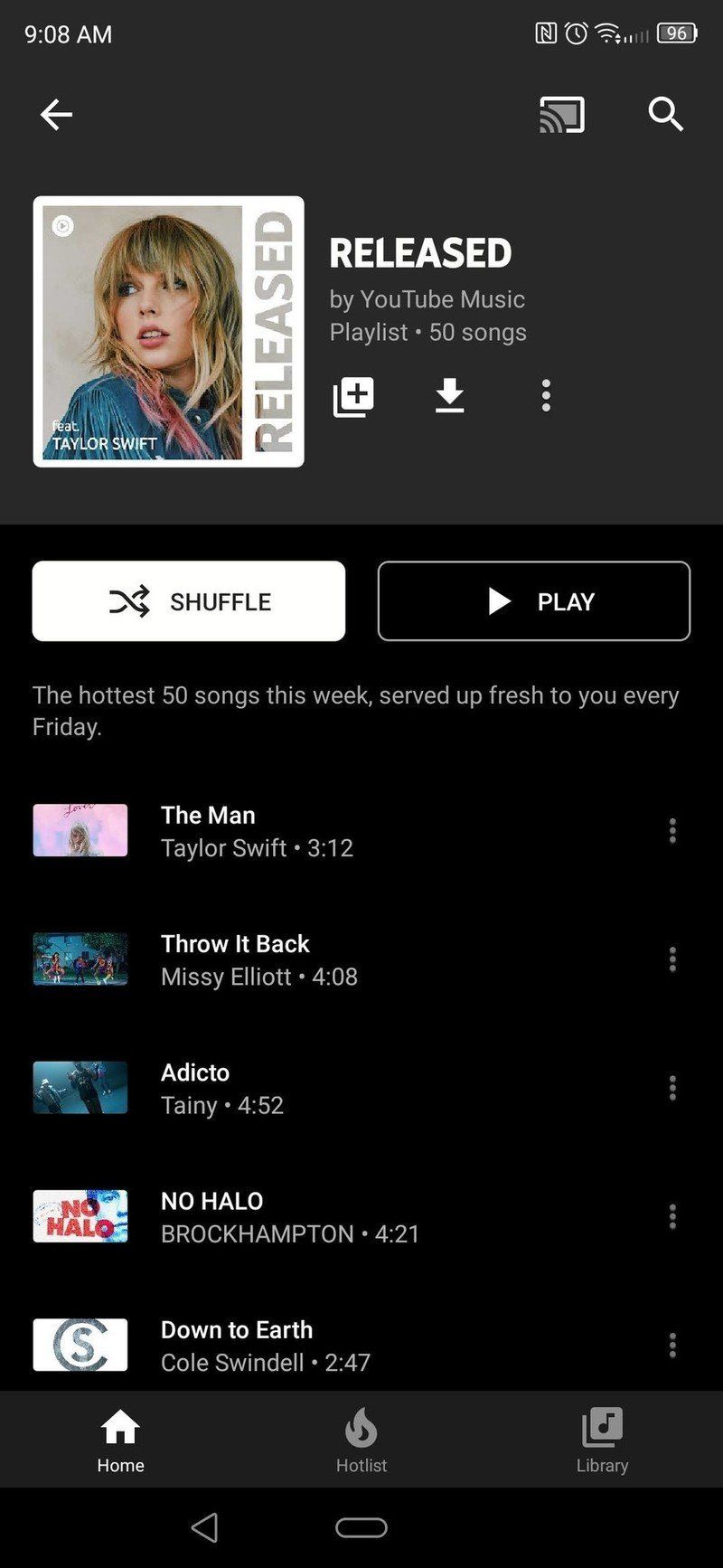This screenshot has height=1568, width=723.
Task: Open options for Throw It Back
Action: coord(672,959)
